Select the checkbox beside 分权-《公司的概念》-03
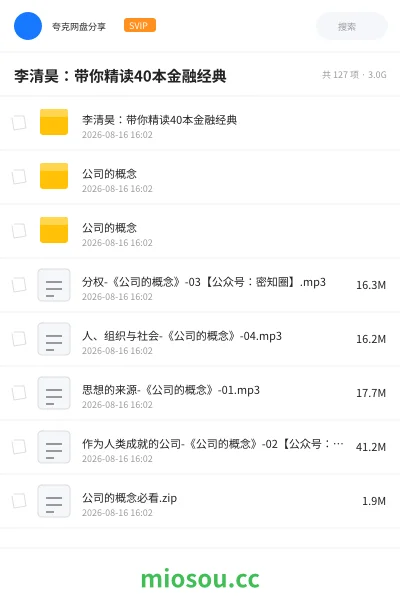Viewport: 400px width, 600px height. [19, 285]
